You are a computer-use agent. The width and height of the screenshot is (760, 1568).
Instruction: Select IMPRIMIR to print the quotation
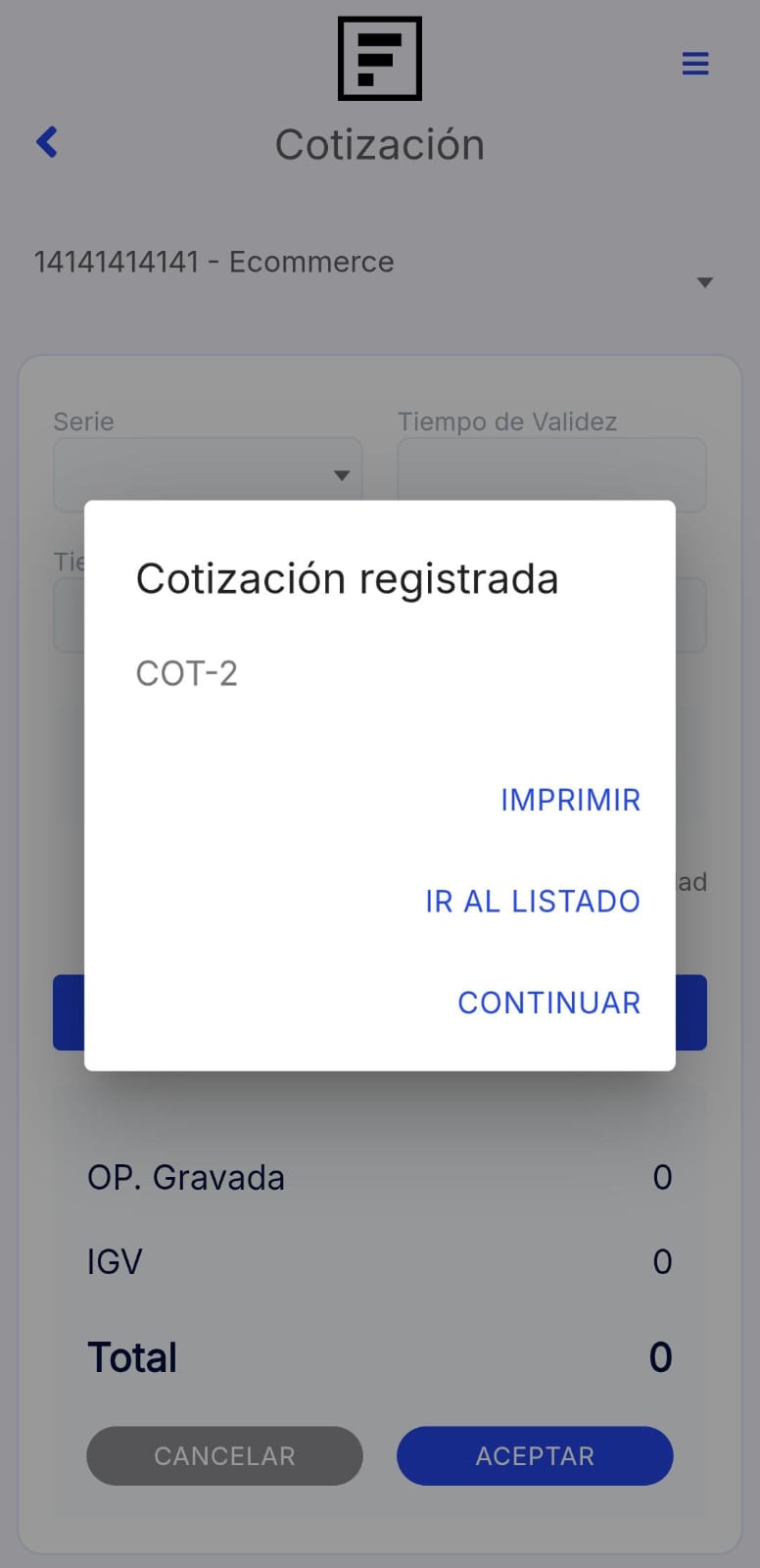point(570,800)
